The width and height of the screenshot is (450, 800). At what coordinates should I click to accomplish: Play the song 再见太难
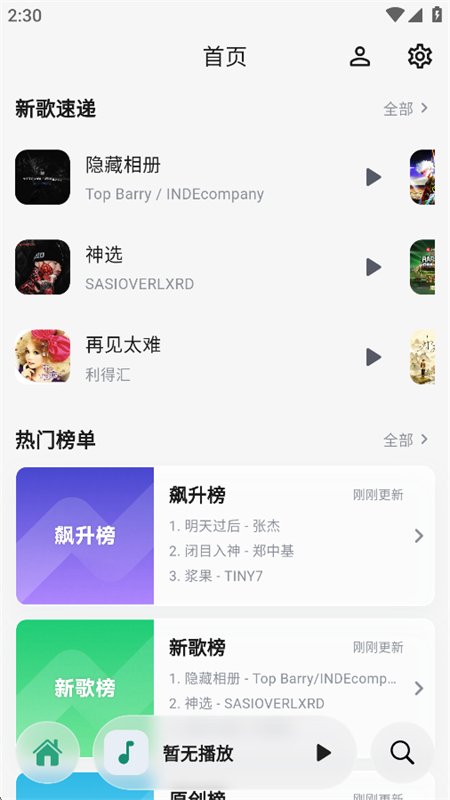[373, 357]
